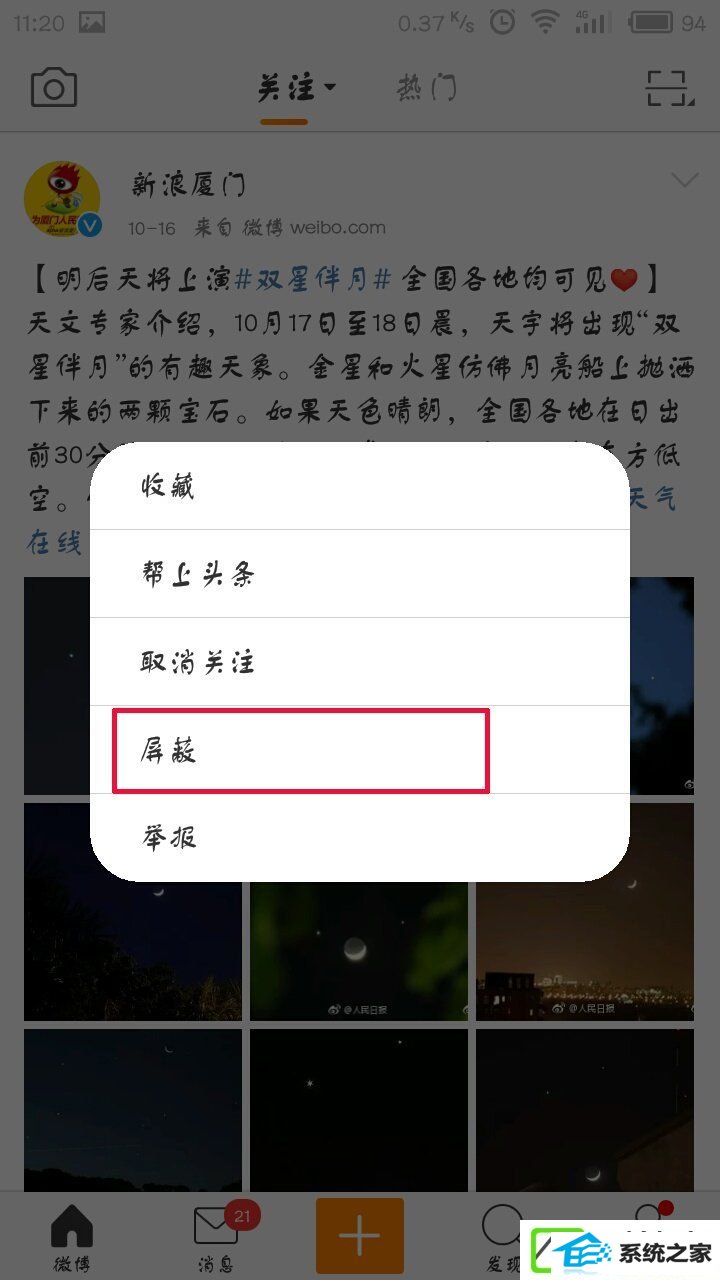Select 收藏 from the popup menu
This screenshot has width=720, height=1280.
click(x=360, y=487)
